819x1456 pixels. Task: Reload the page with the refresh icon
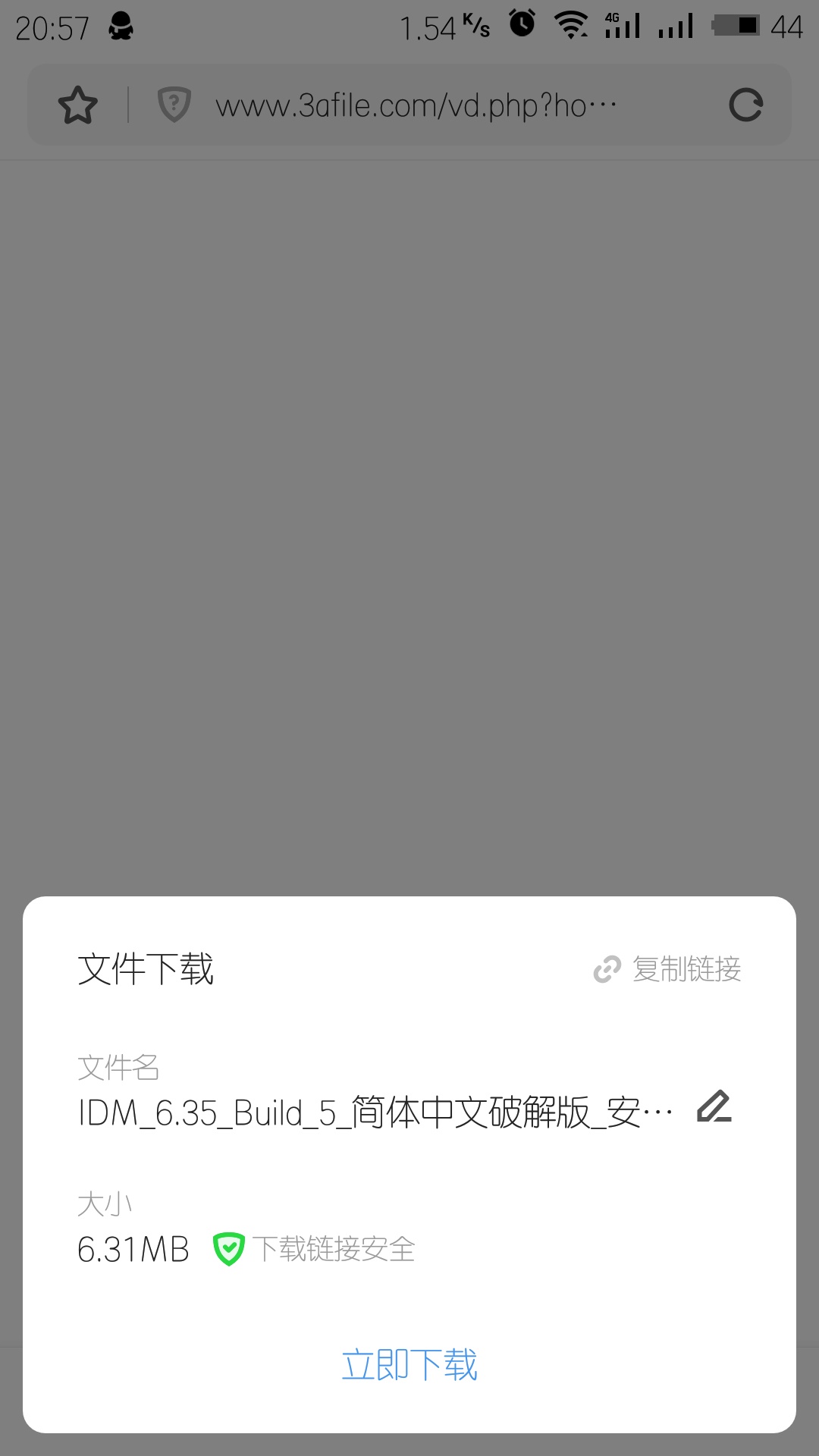point(745,105)
